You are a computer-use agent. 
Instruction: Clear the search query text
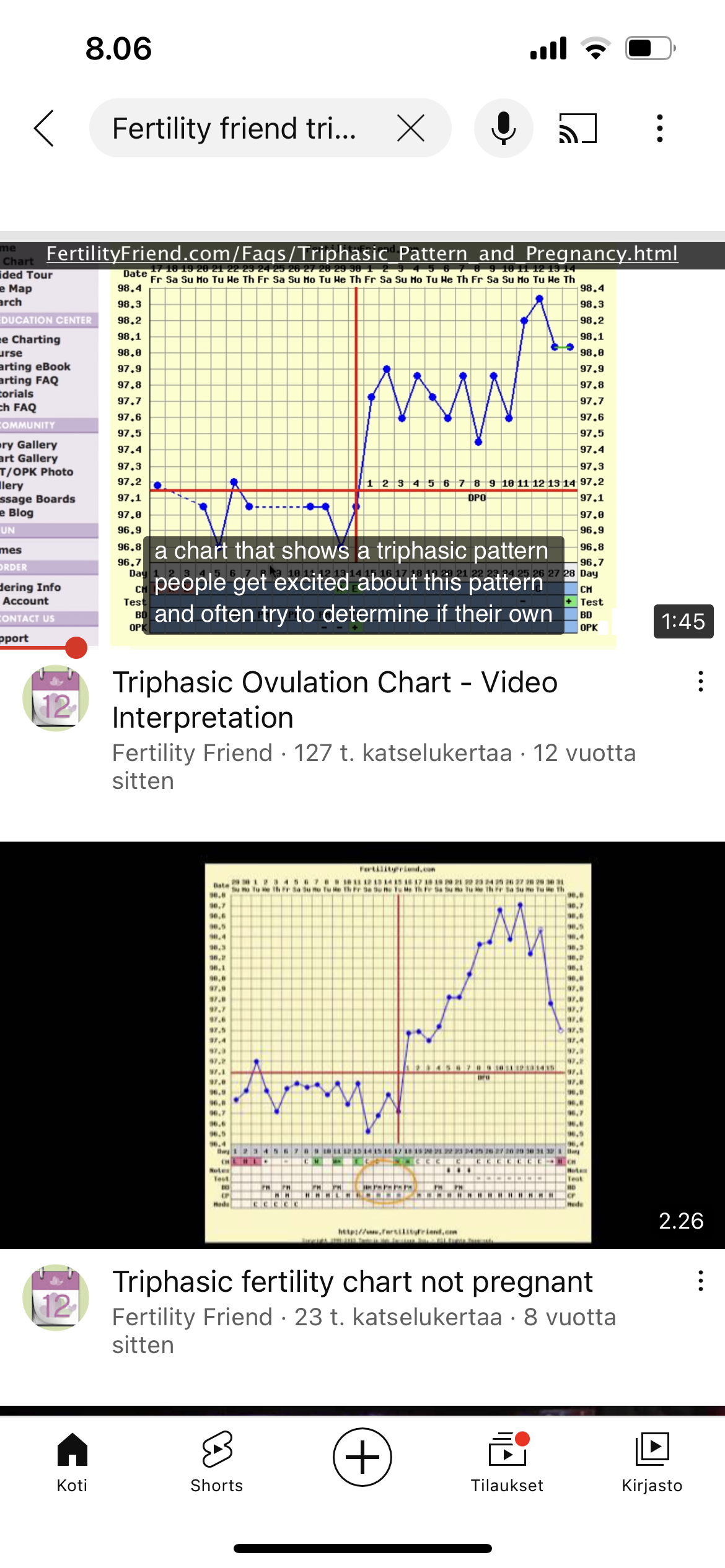(x=411, y=128)
